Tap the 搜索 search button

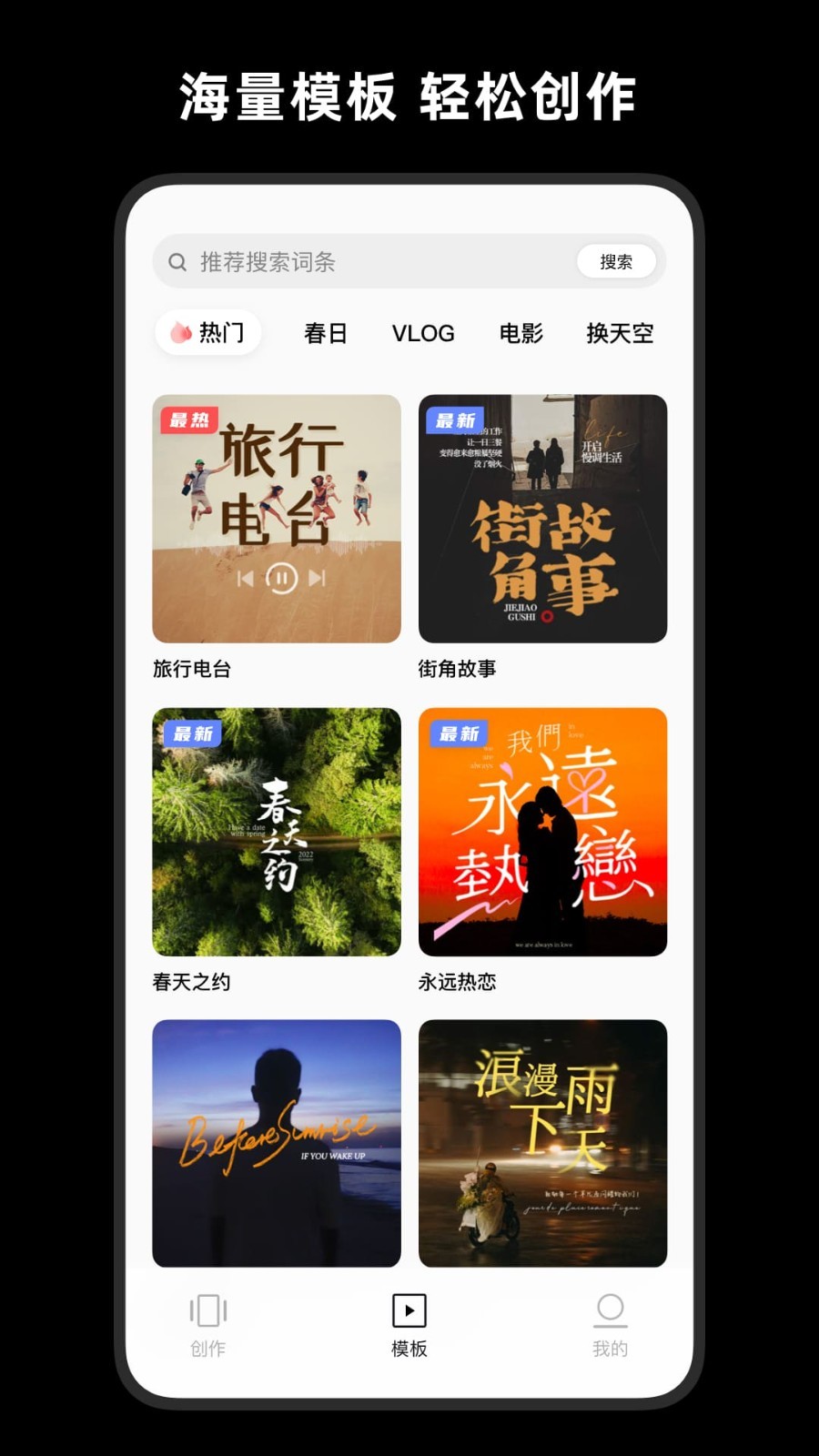[x=617, y=261]
